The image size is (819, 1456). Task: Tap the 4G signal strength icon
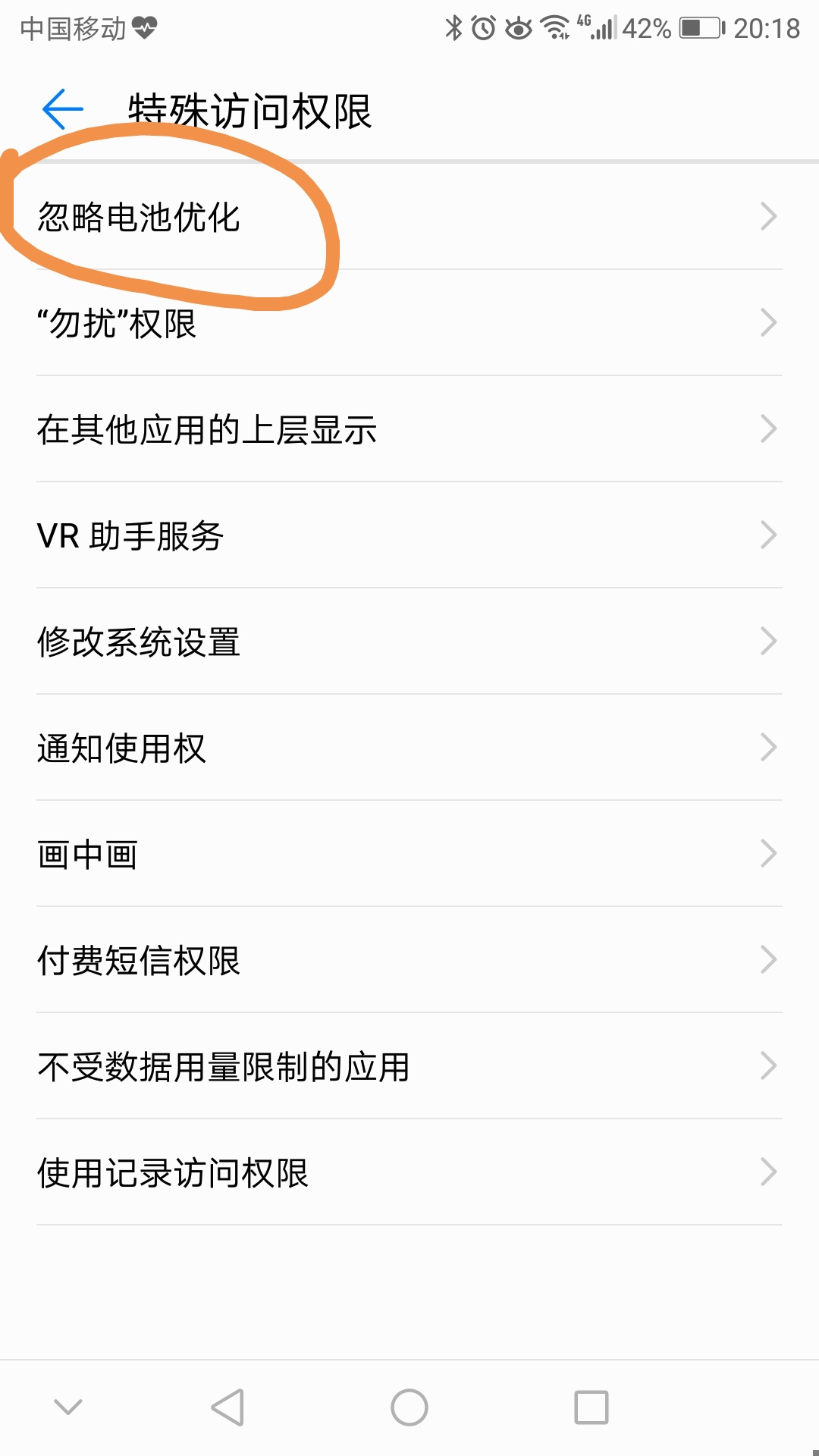(x=599, y=26)
